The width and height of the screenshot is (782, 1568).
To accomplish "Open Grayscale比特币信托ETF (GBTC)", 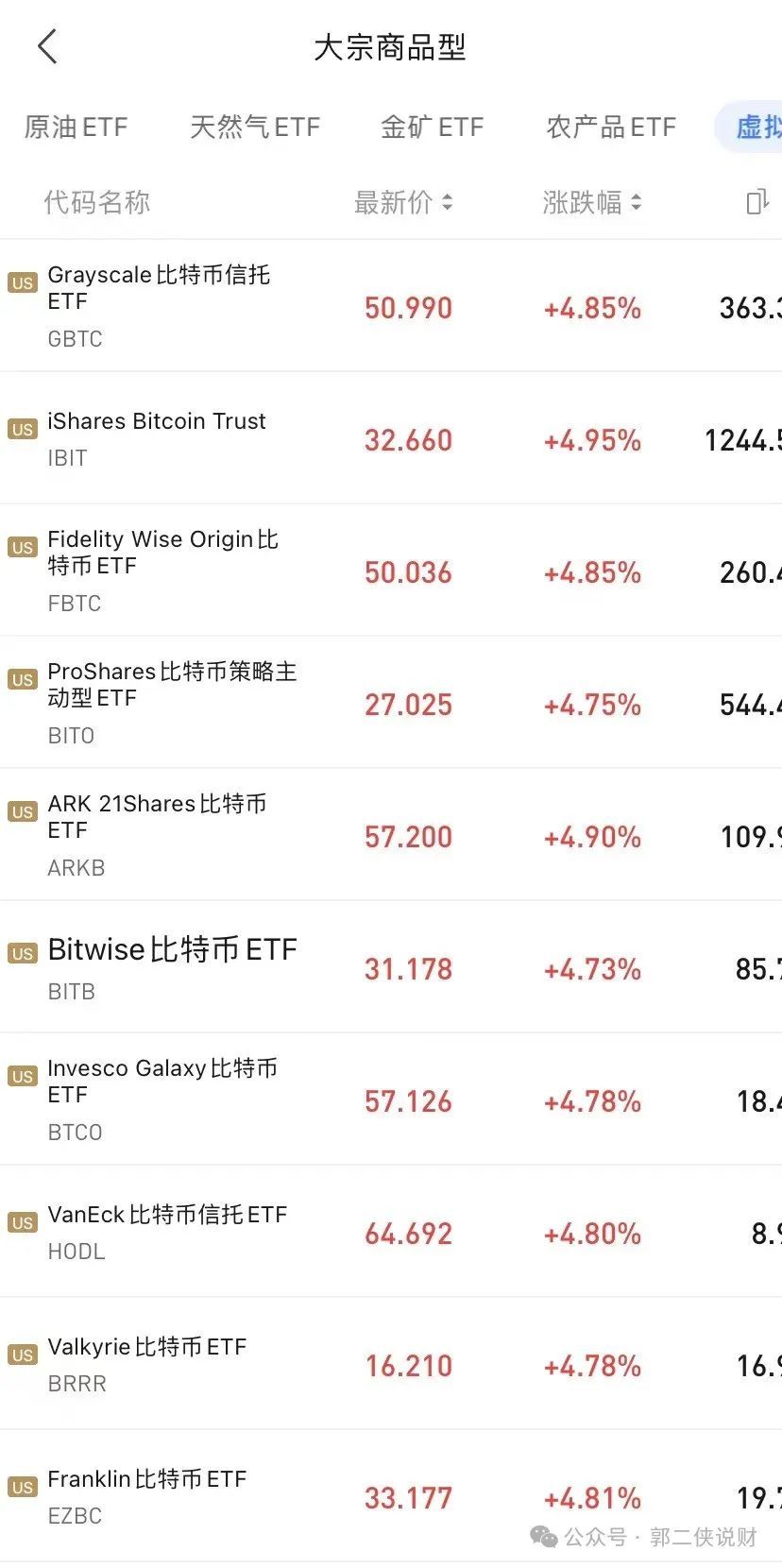I will click(159, 305).
